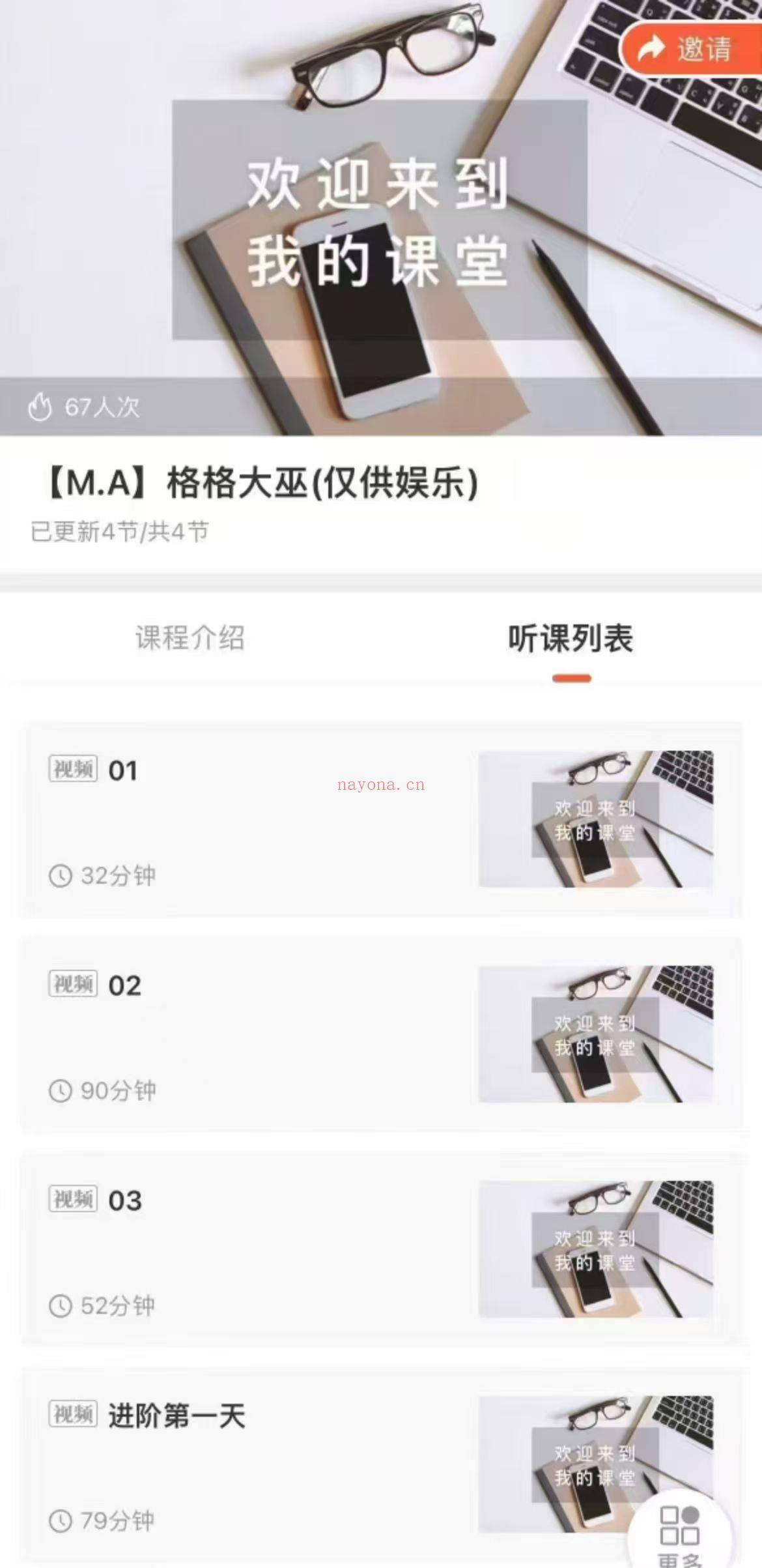Play video lesson 02
The image size is (762, 1568).
tap(382, 1034)
